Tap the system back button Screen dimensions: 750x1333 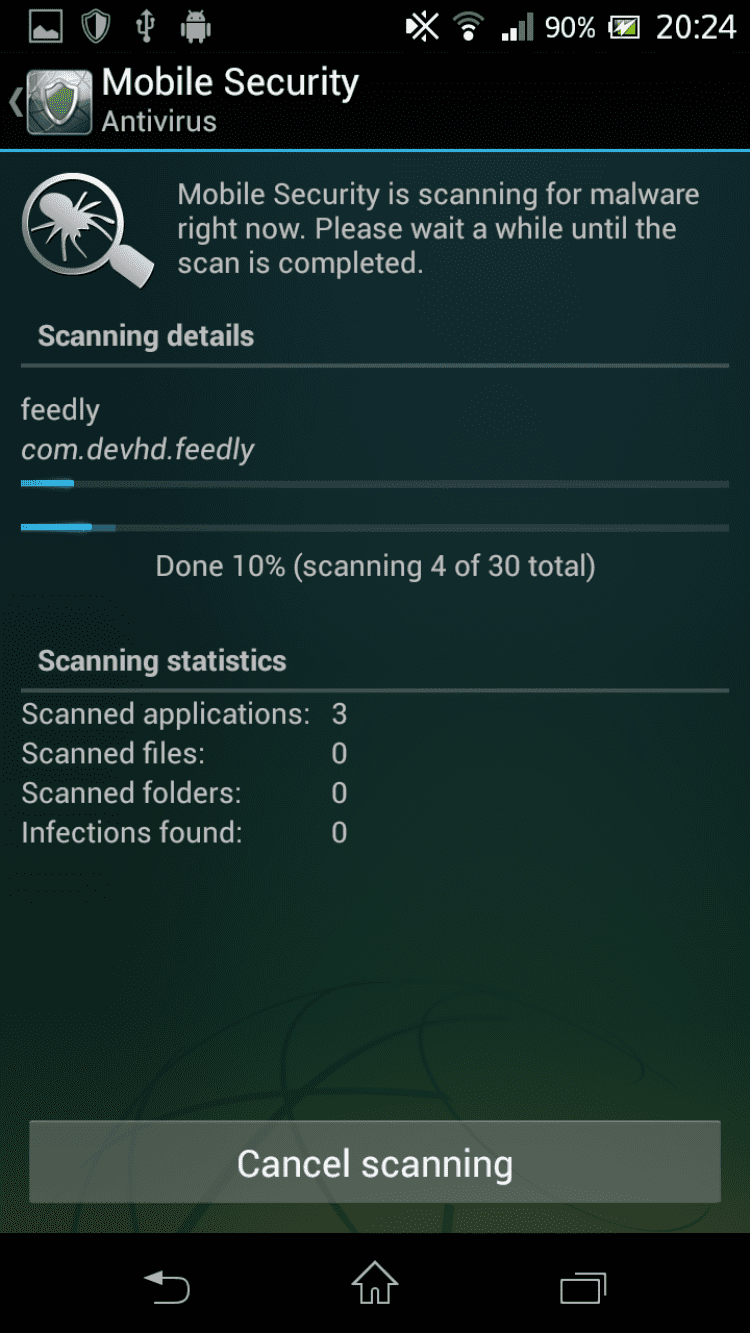pyautogui.click(x=167, y=1285)
